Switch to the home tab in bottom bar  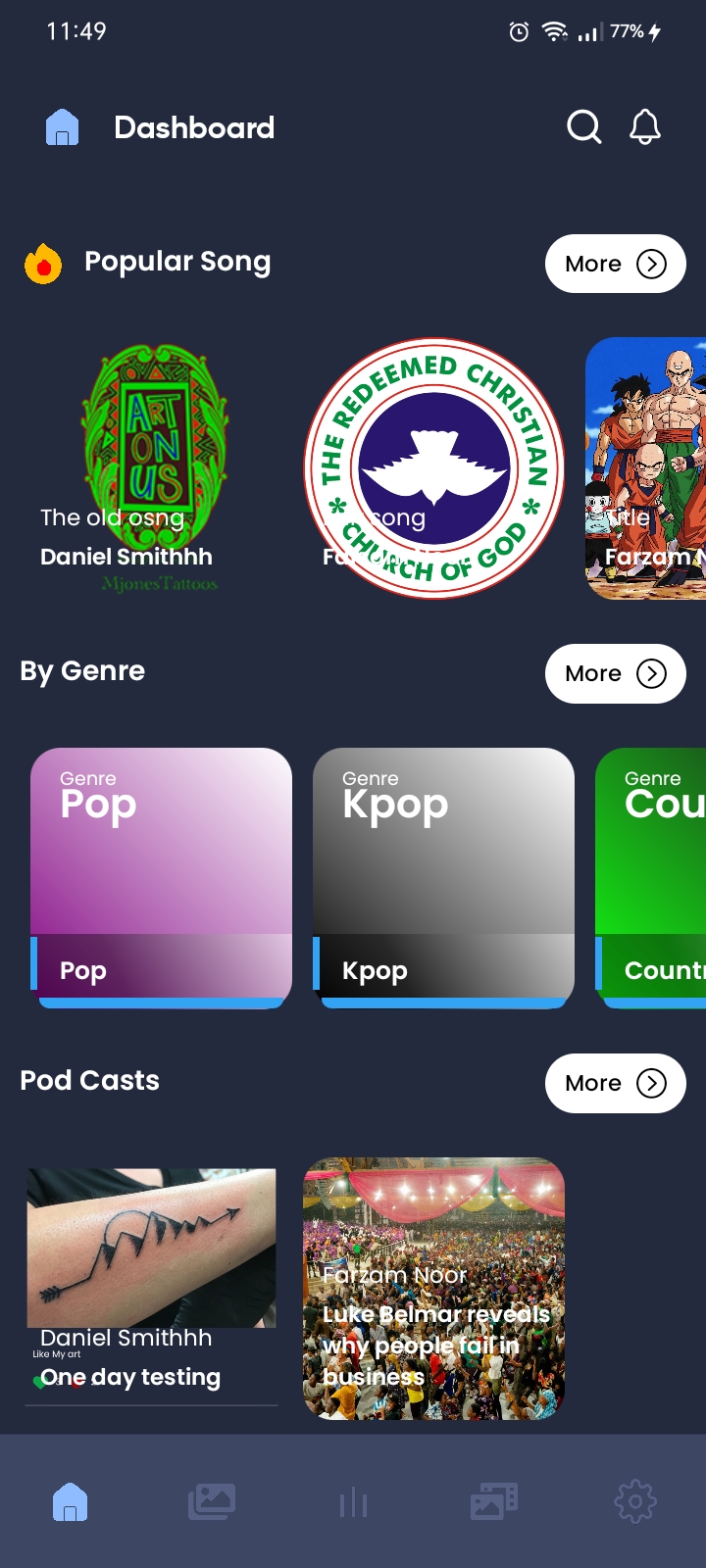(70, 1501)
